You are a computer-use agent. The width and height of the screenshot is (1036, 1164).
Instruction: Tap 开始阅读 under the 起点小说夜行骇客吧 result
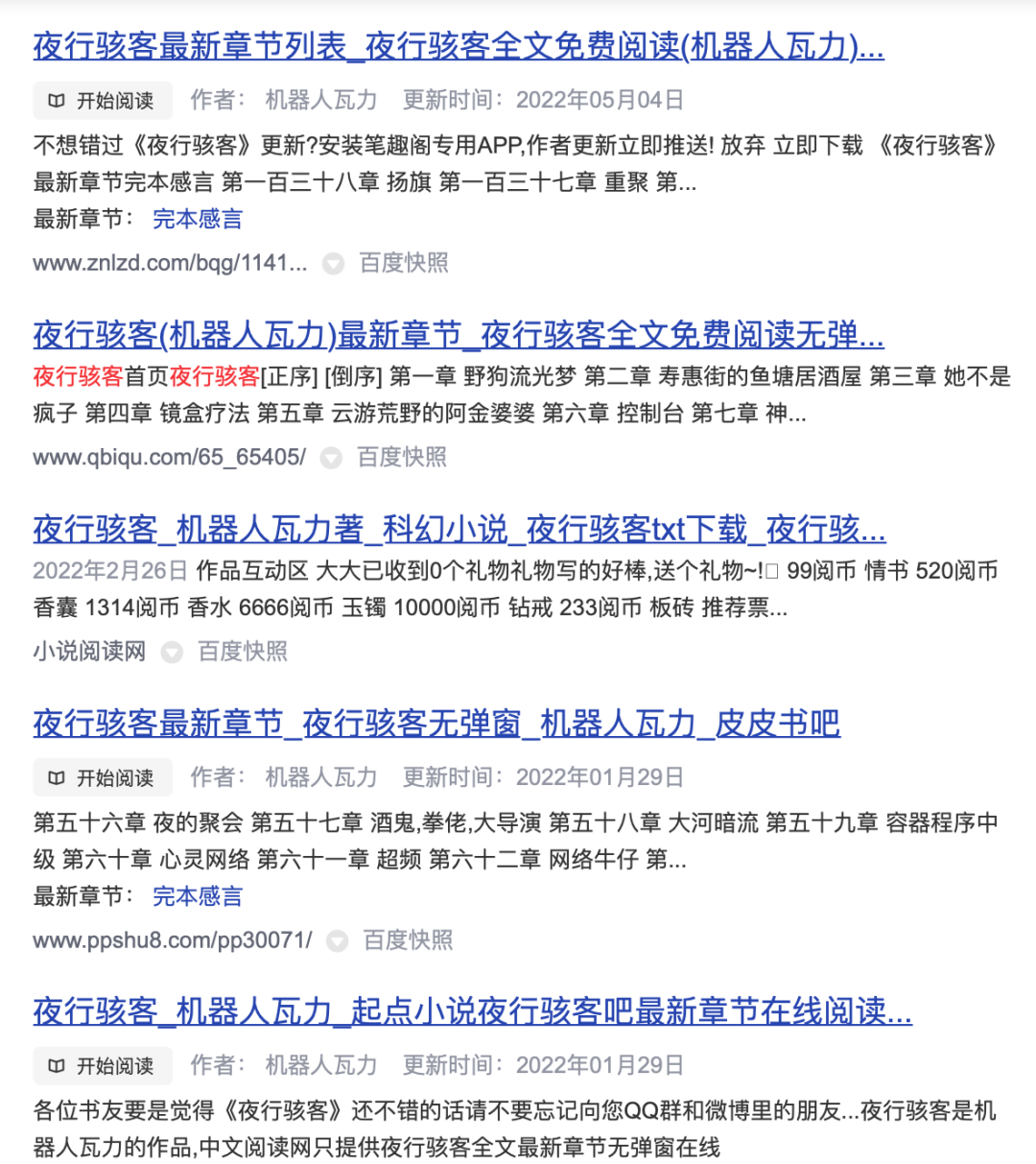[103, 1065]
